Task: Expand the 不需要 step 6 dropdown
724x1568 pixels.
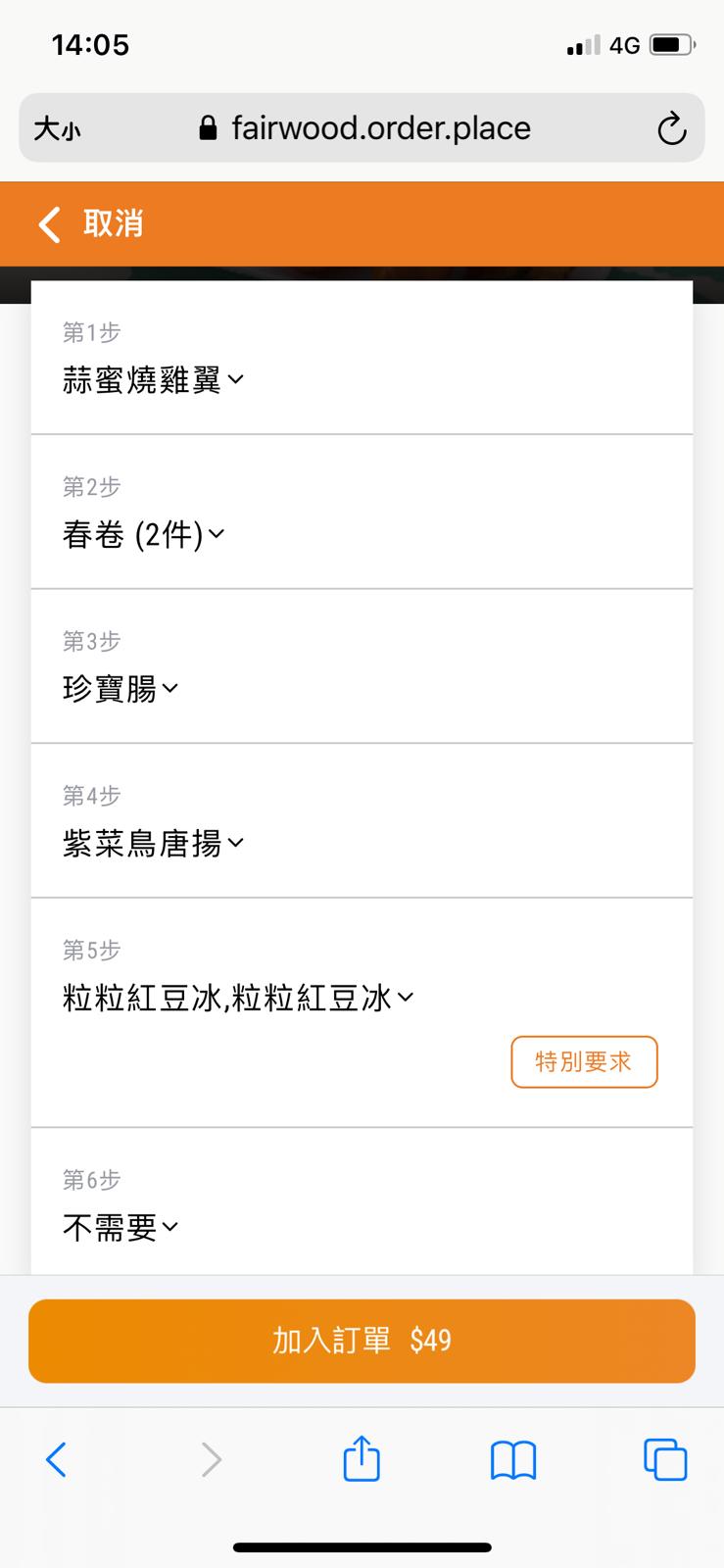Action: tap(121, 1227)
